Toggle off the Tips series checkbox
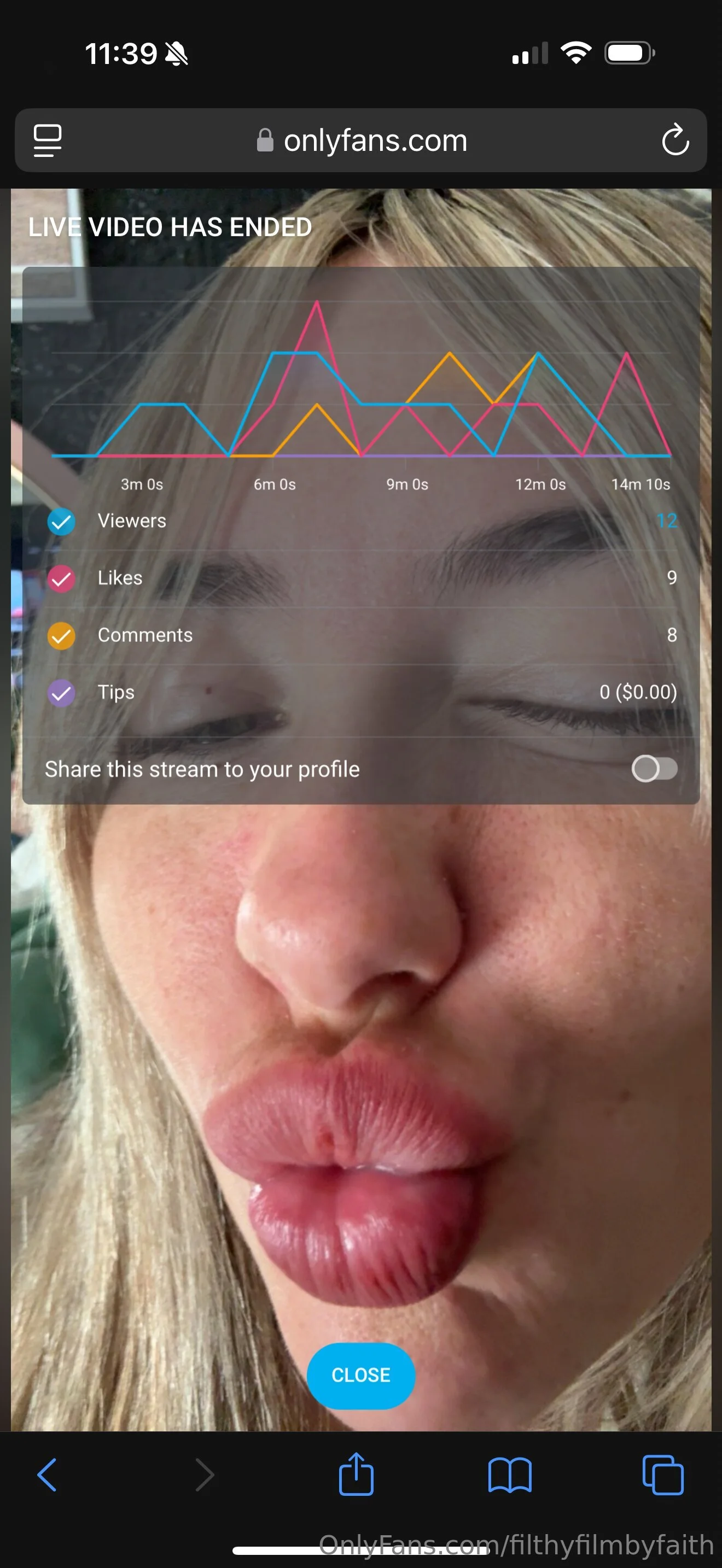Viewport: 722px width, 1568px height. (61, 693)
